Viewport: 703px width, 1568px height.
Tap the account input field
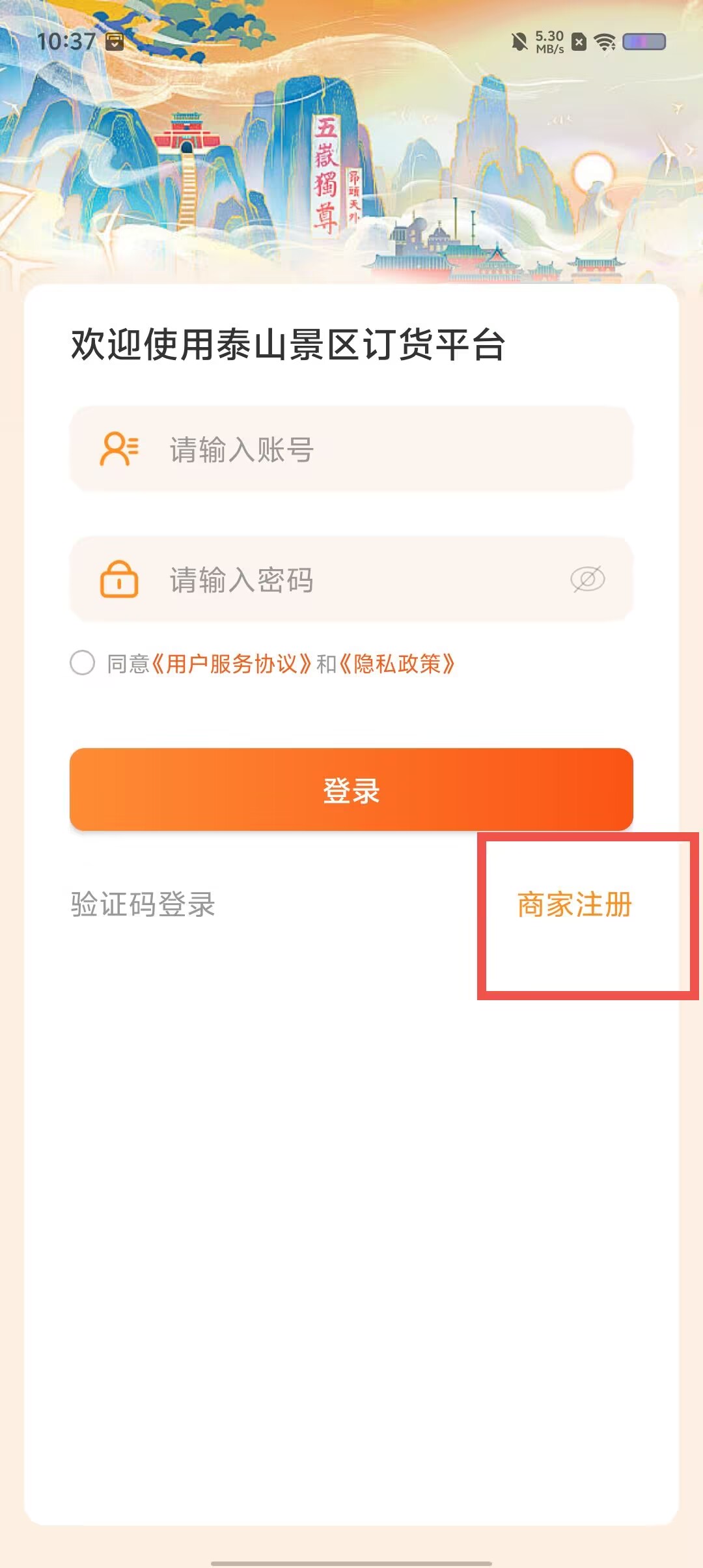351,449
